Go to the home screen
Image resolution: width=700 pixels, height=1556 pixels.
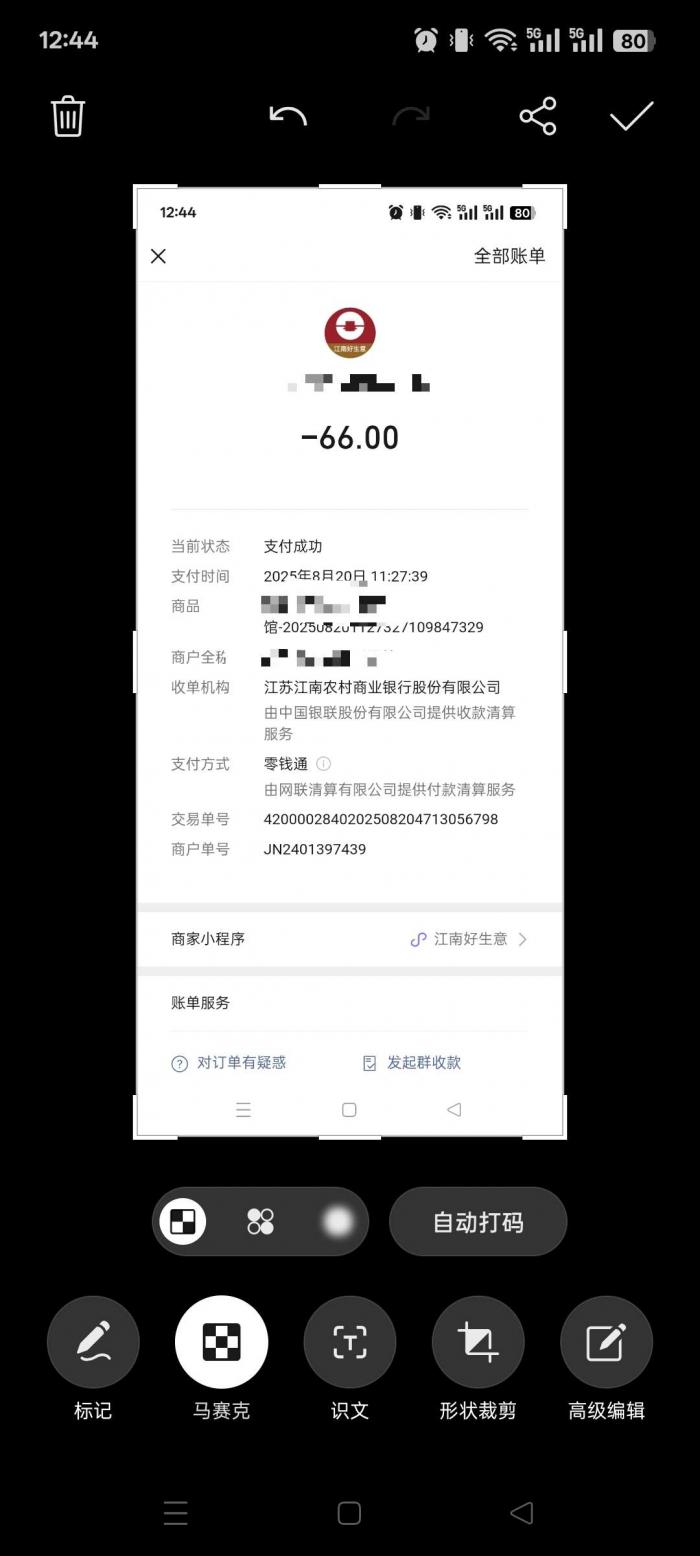tap(349, 1513)
